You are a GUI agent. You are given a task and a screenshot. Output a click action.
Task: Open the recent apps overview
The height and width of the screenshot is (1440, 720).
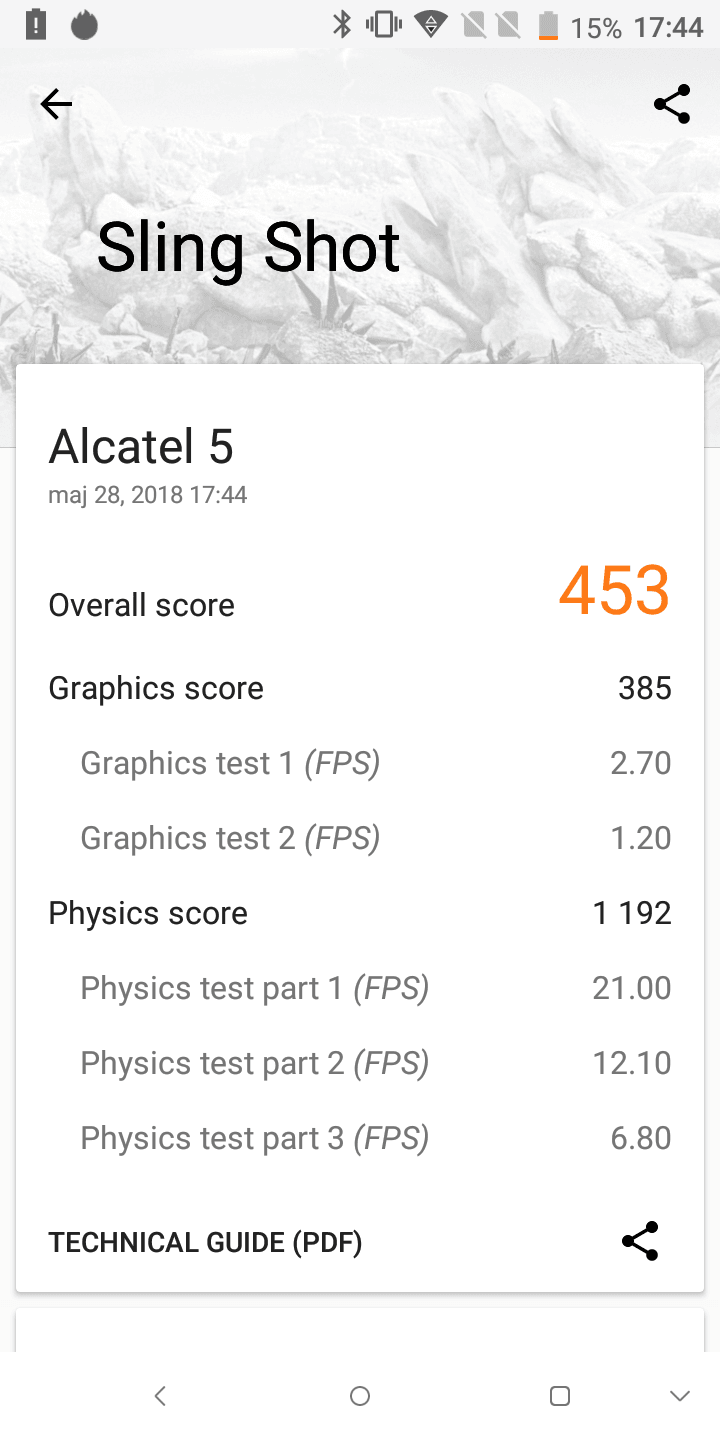[x=560, y=1396]
